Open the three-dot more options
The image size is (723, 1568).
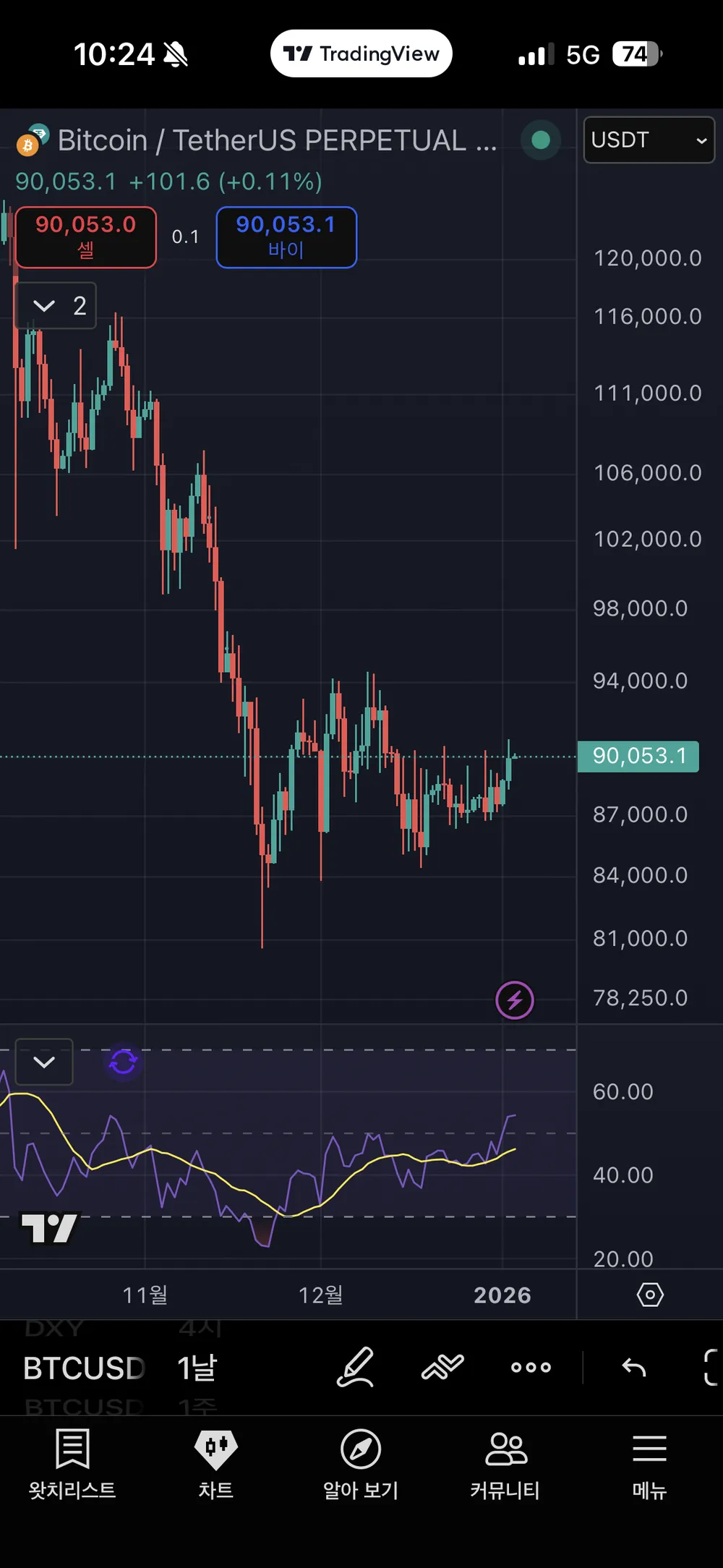point(531,1367)
